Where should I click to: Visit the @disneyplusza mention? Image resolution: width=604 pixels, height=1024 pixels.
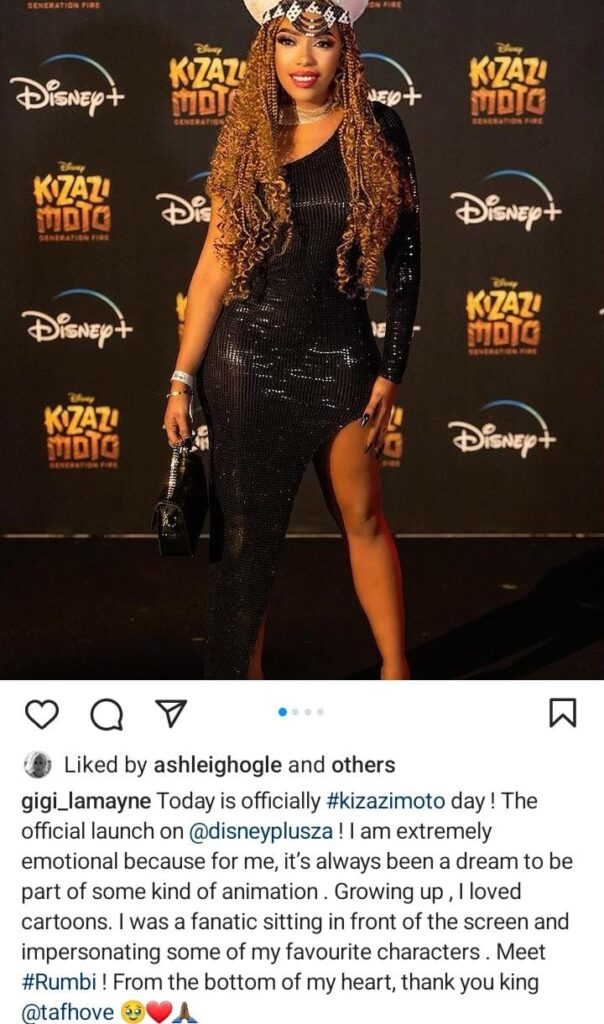point(261,831)
